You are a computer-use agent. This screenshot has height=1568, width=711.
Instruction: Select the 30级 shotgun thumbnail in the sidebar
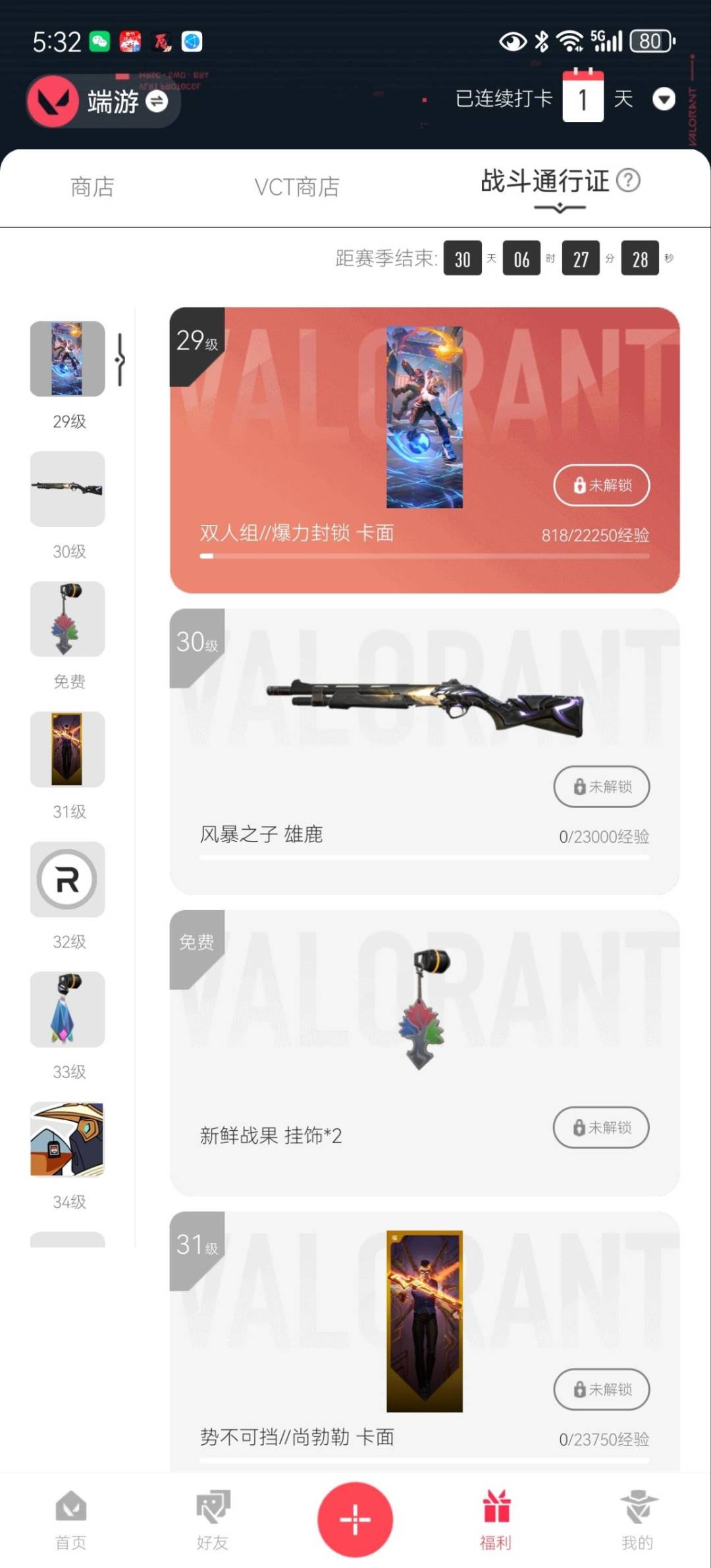(67, 489)
